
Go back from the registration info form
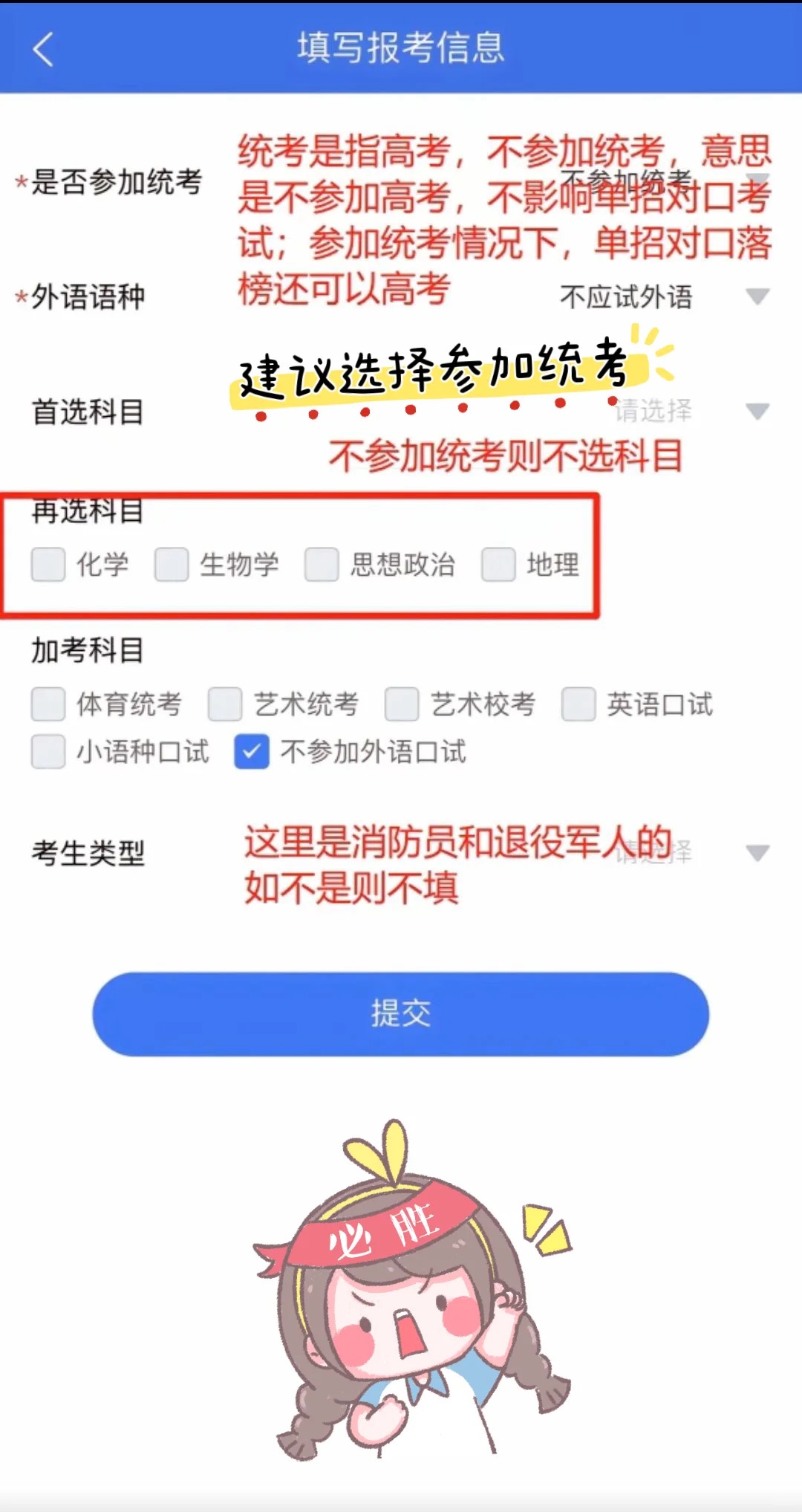click(x=43, y=49)
